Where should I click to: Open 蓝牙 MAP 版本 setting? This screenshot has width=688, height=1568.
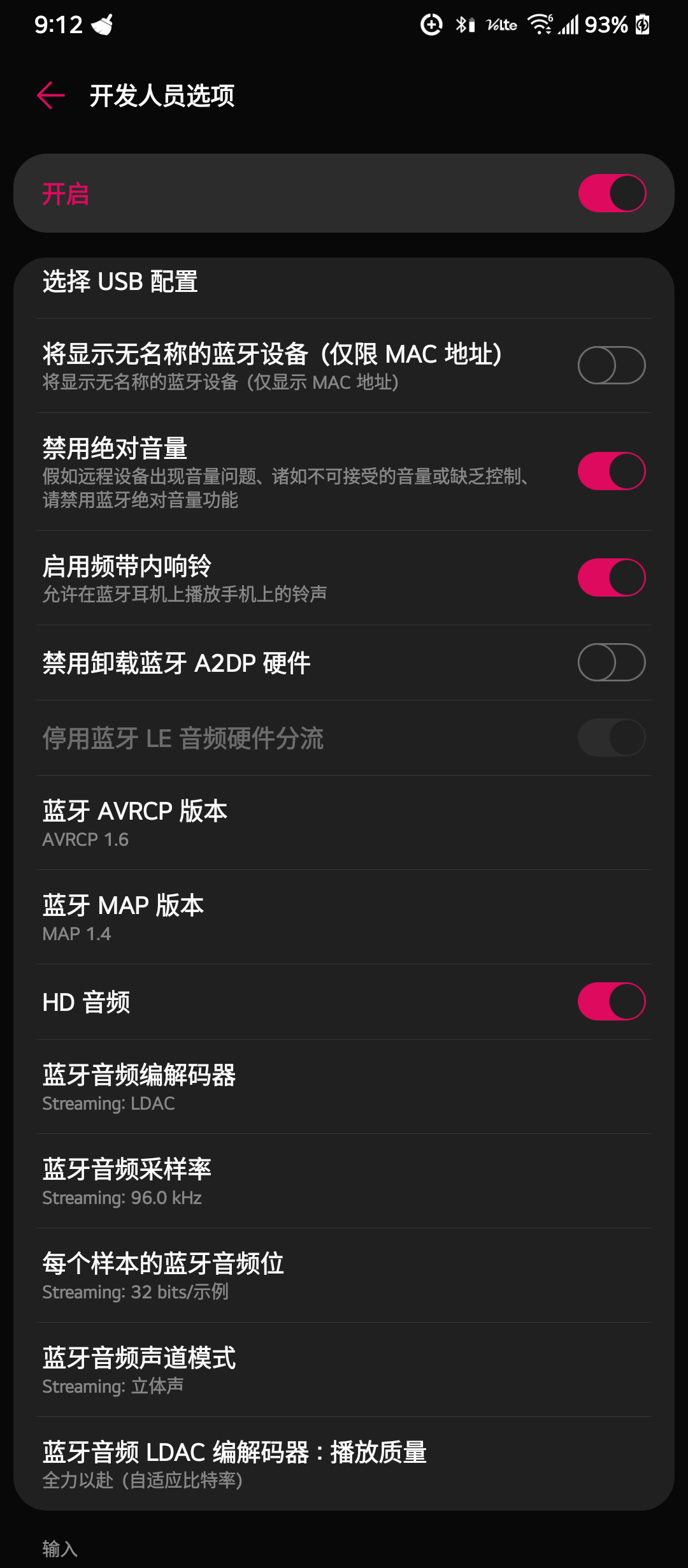point(344,917)
